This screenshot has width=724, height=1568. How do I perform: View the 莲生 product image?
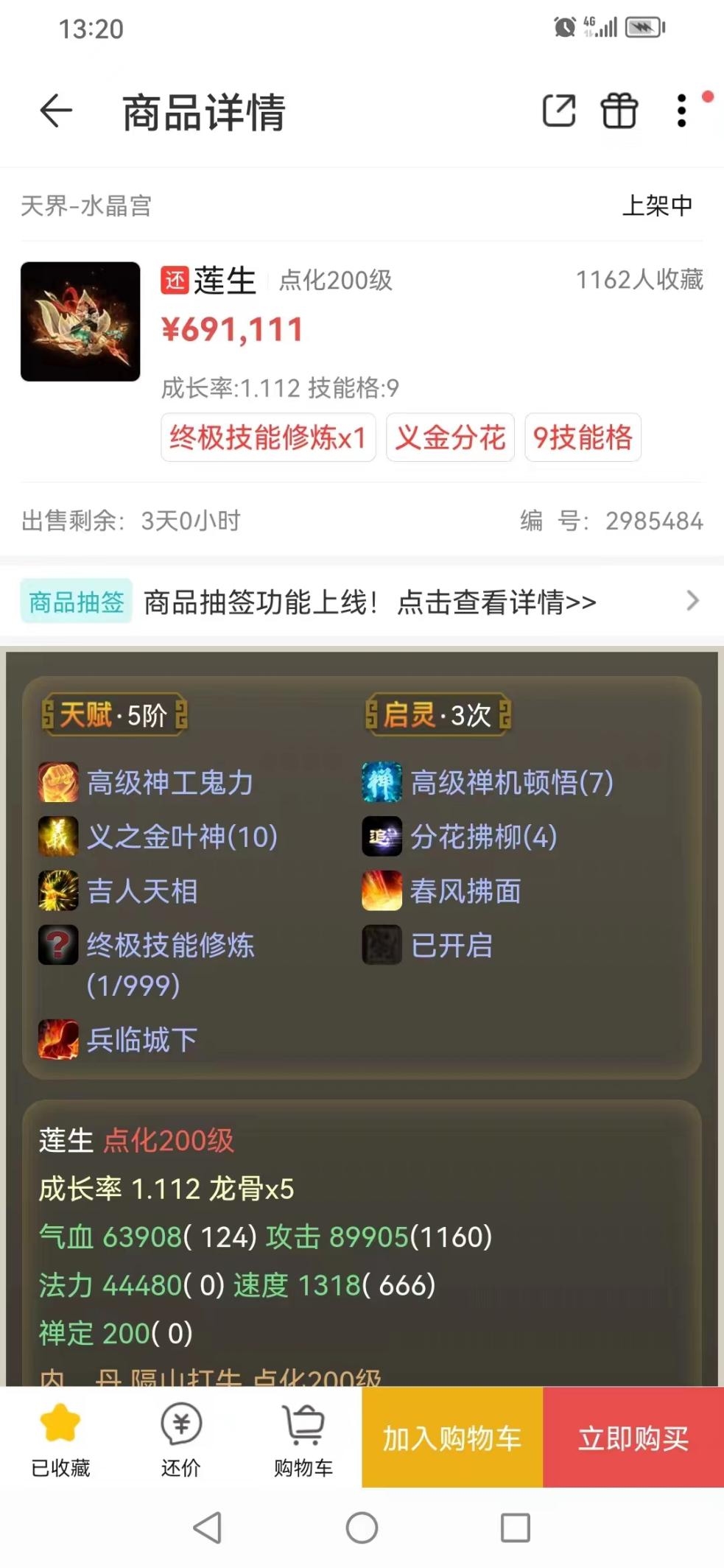pyautogui.click(x=80, y=322)
